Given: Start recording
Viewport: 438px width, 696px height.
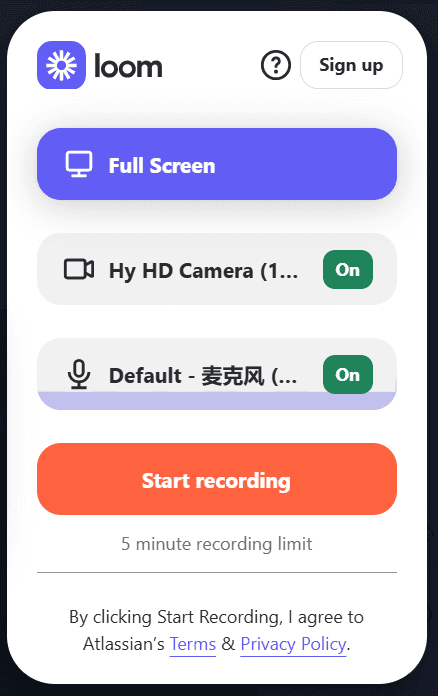Looking at the screenshot, I should click(217, 479).
